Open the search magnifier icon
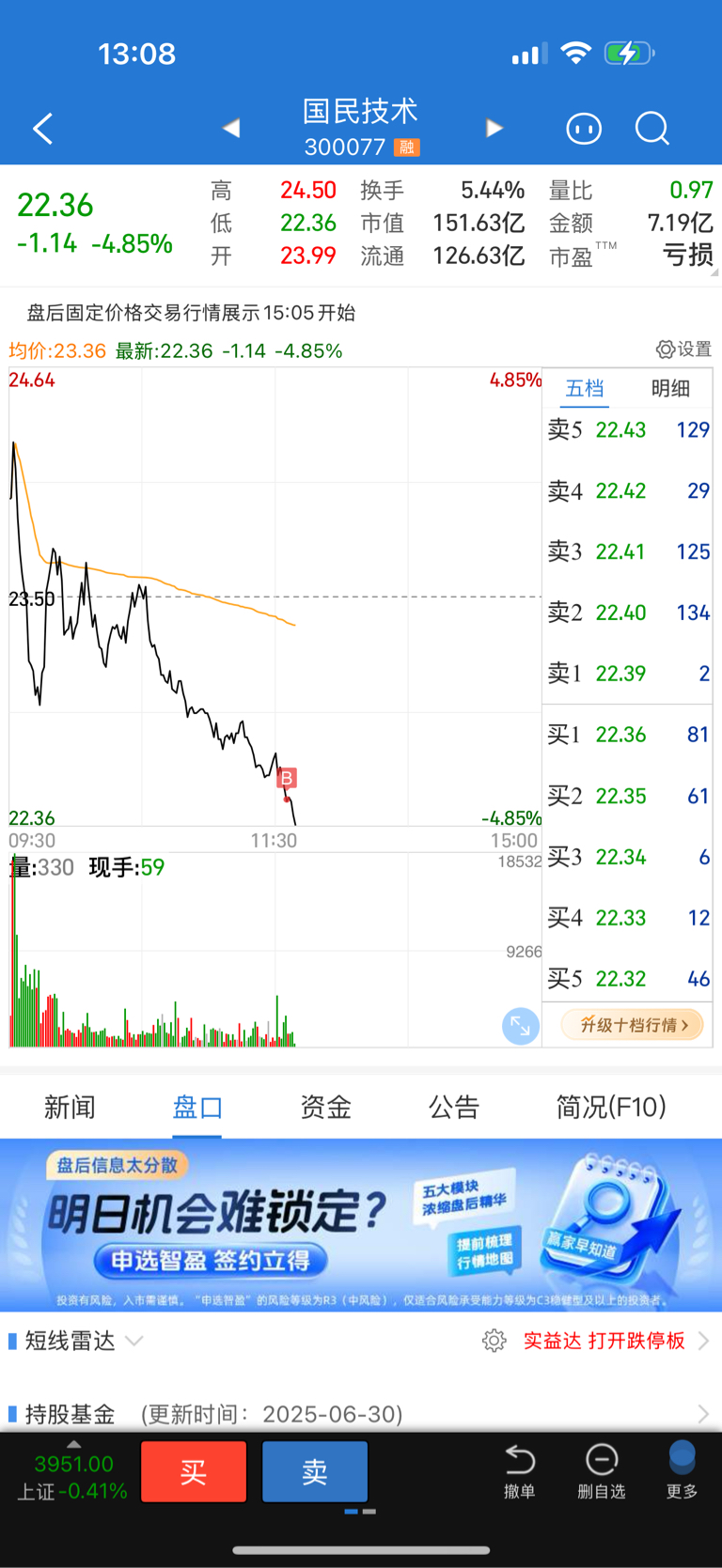This screenshot has width=722, height=1568. [651, 129]
